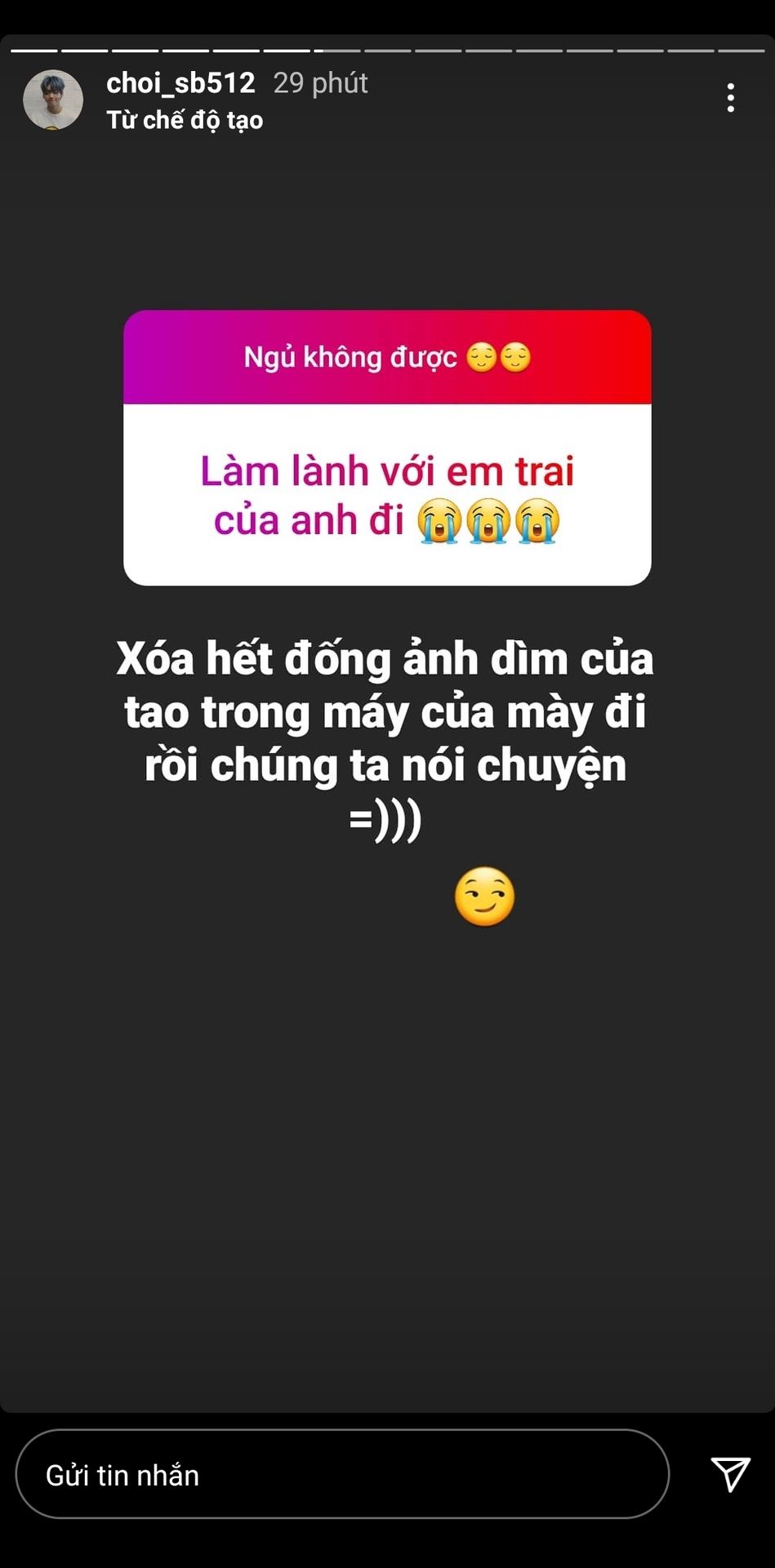Open choi_sb512's profile picture
The height and width of the screenshot is (1568, 775).
[53, 100]
